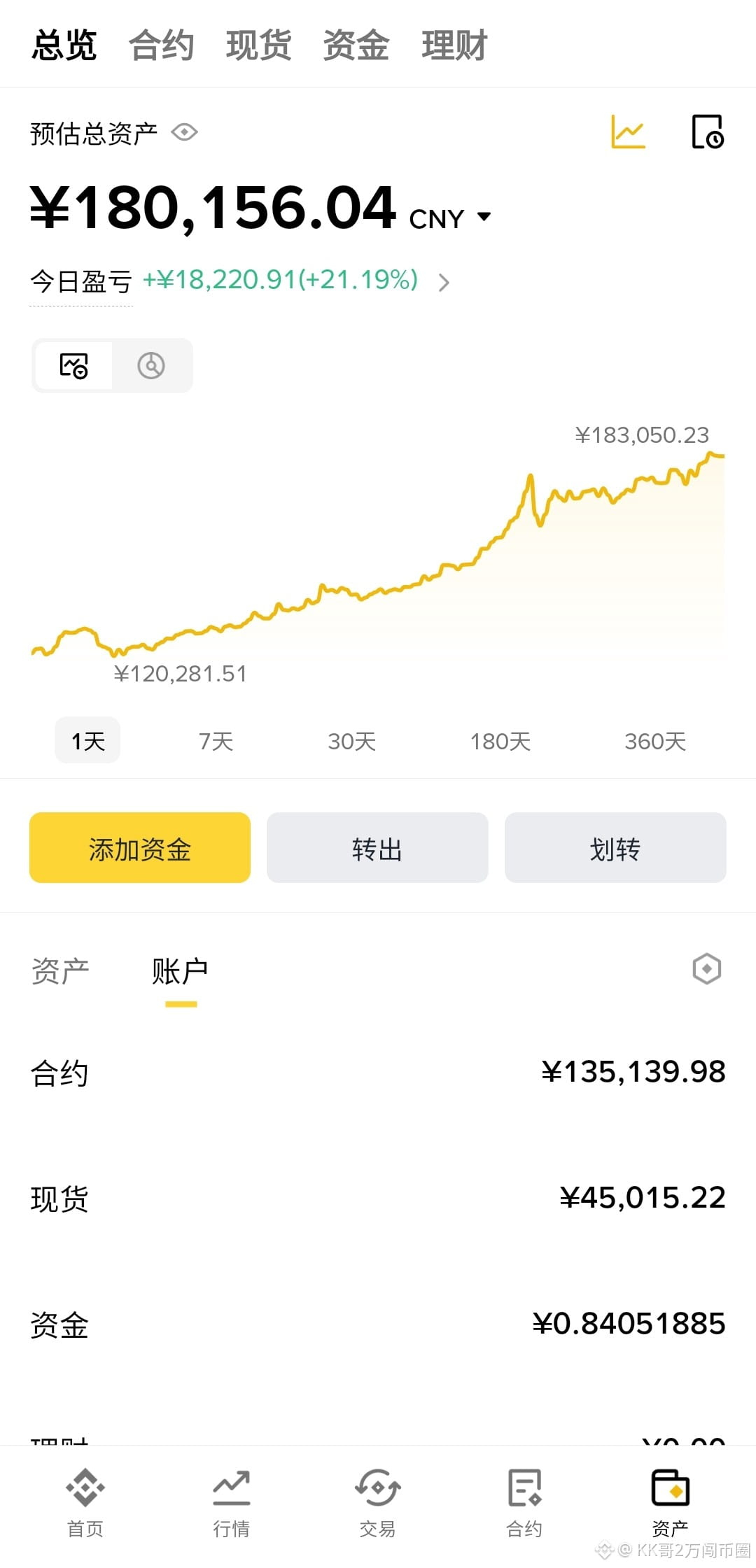Hide the estimated total assets value
756x1568 pixels.
click(185, 132)
